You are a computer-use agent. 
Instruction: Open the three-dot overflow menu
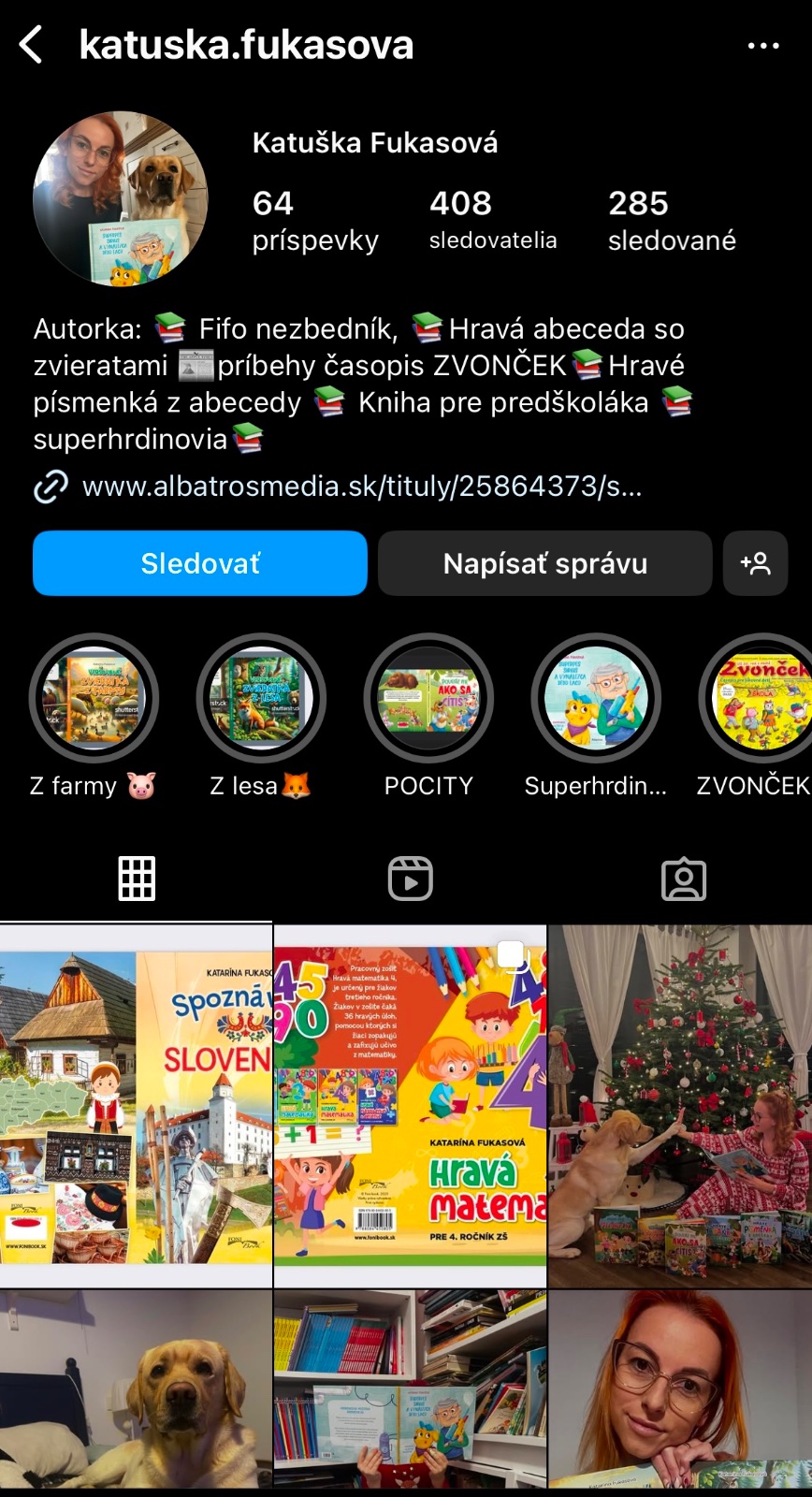762,45
